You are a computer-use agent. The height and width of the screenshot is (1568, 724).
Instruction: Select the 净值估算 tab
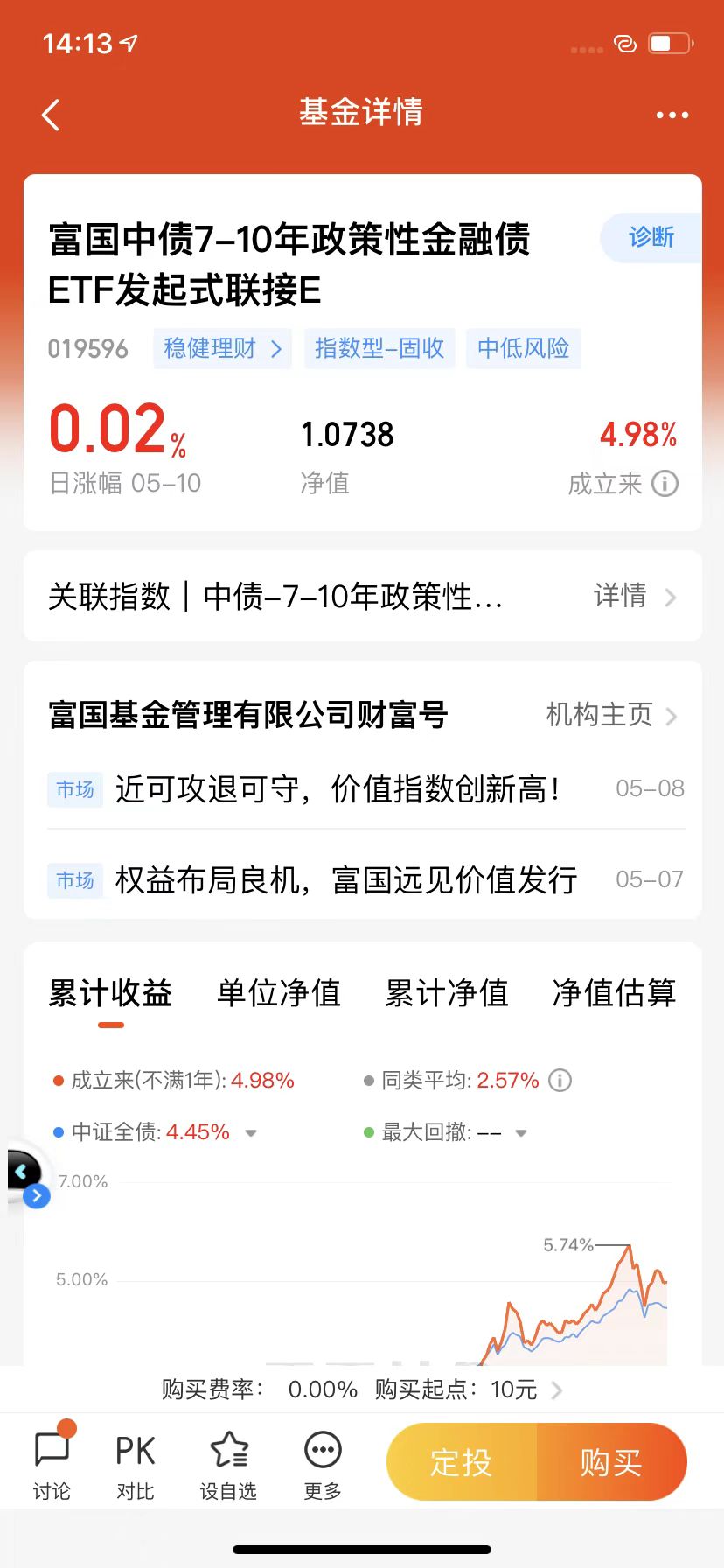[615, 993]
